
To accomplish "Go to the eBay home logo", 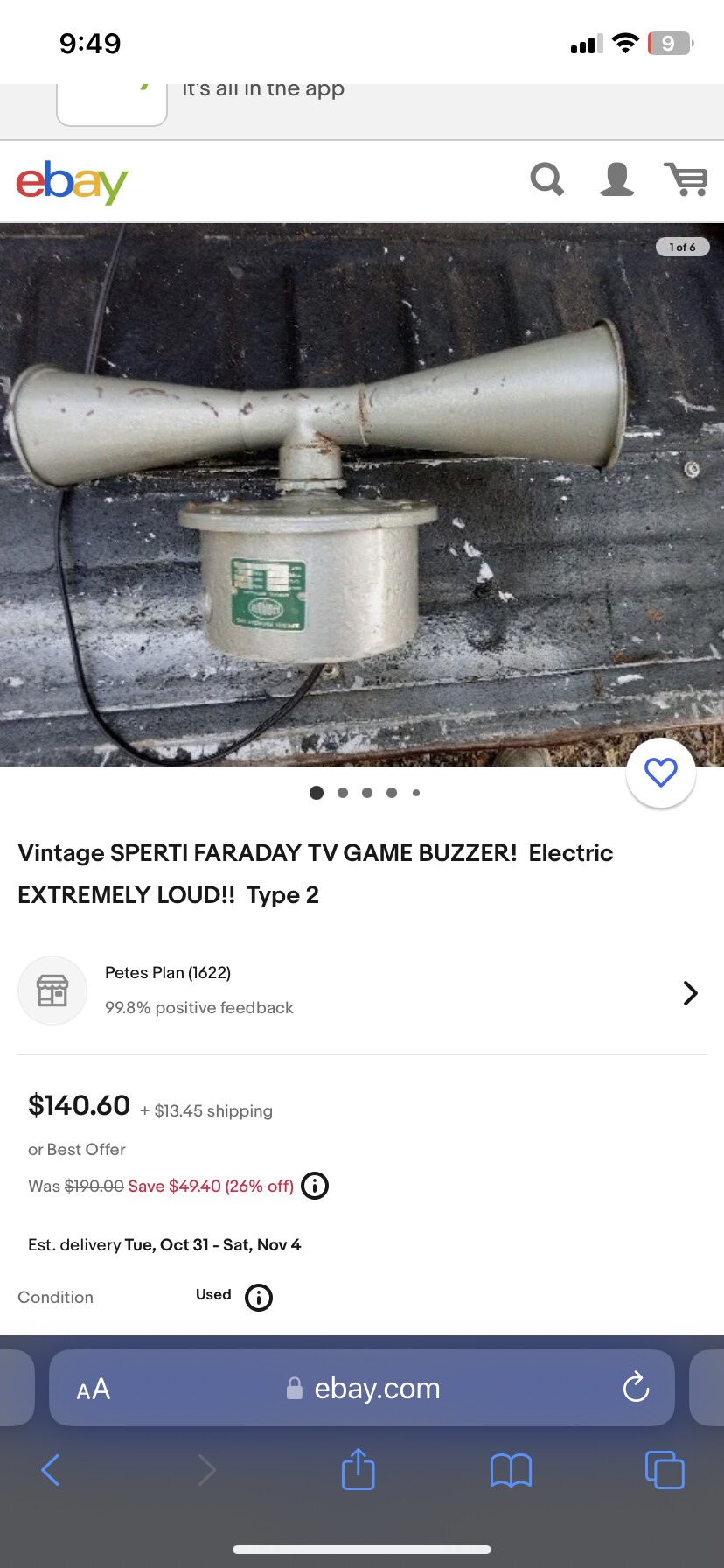I will tap(72, 181).
